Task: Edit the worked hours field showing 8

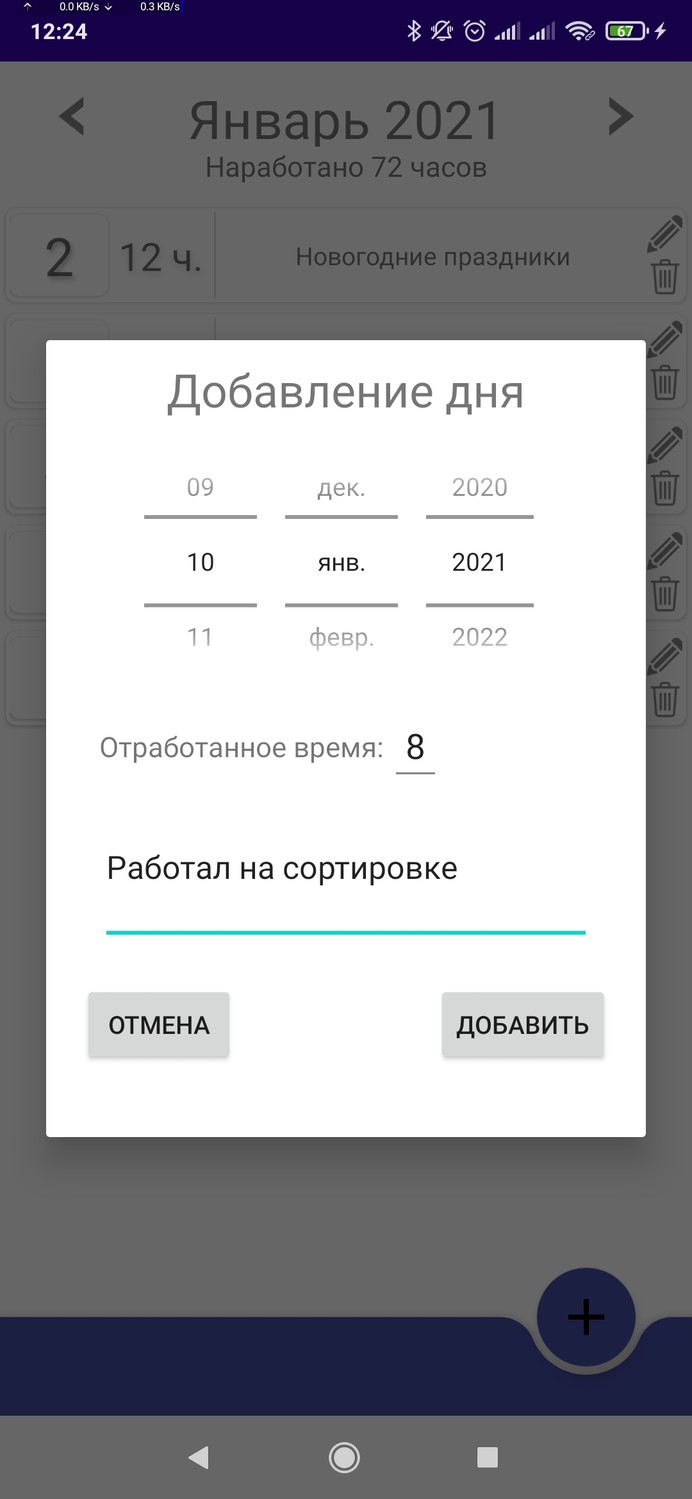Action: [x=415, y=748]
